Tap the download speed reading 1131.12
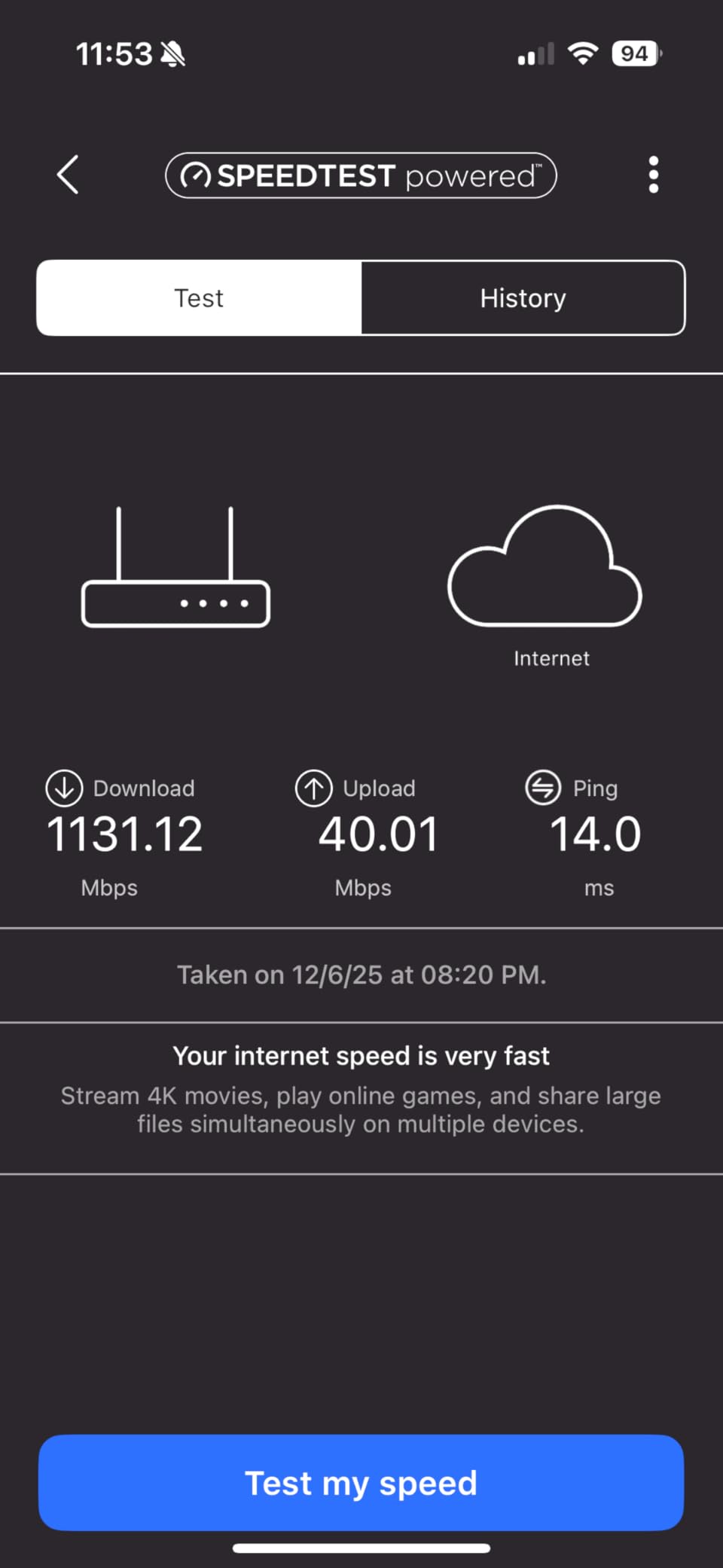723x1568 pixels. (124, 833)
